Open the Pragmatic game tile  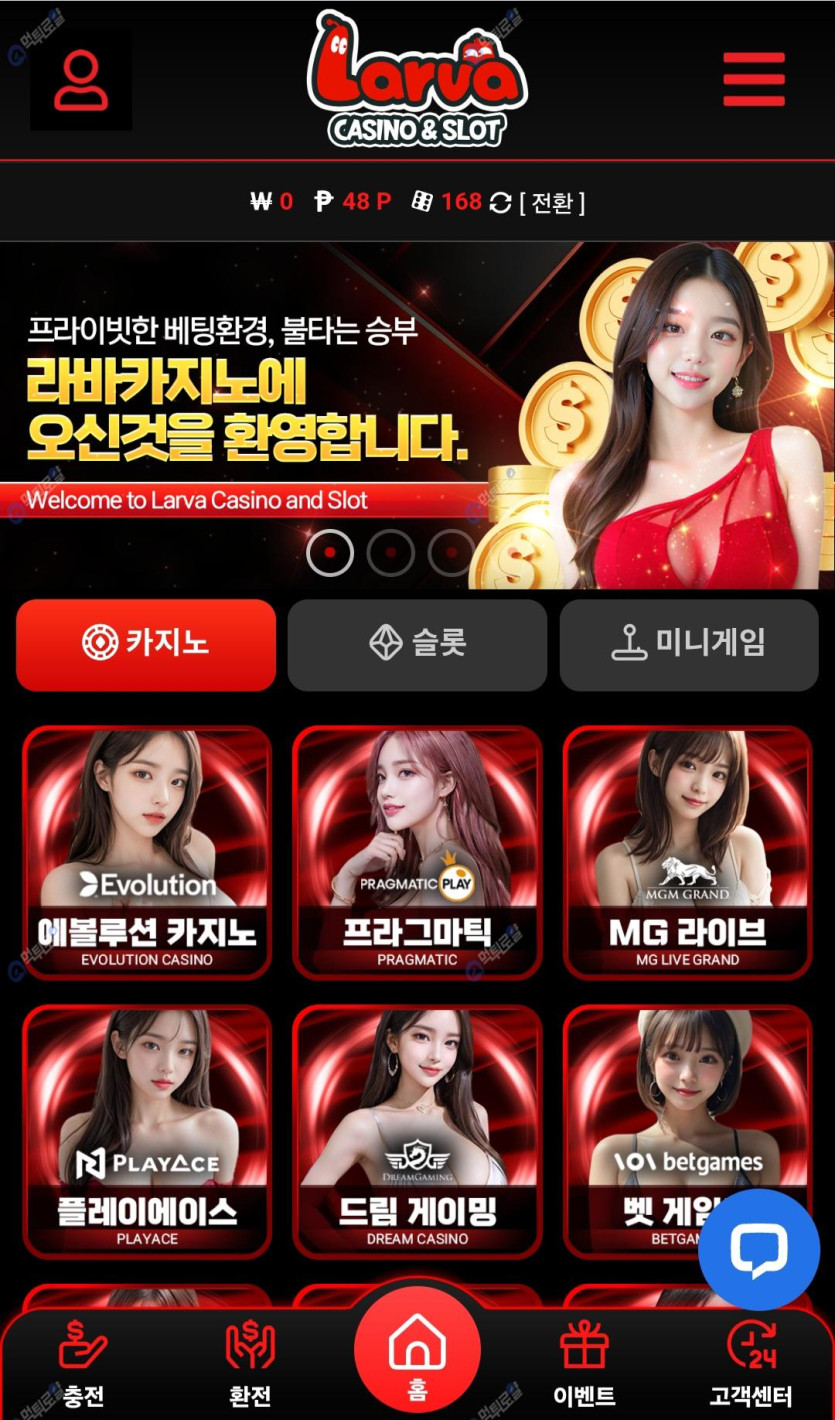[417, 852]
